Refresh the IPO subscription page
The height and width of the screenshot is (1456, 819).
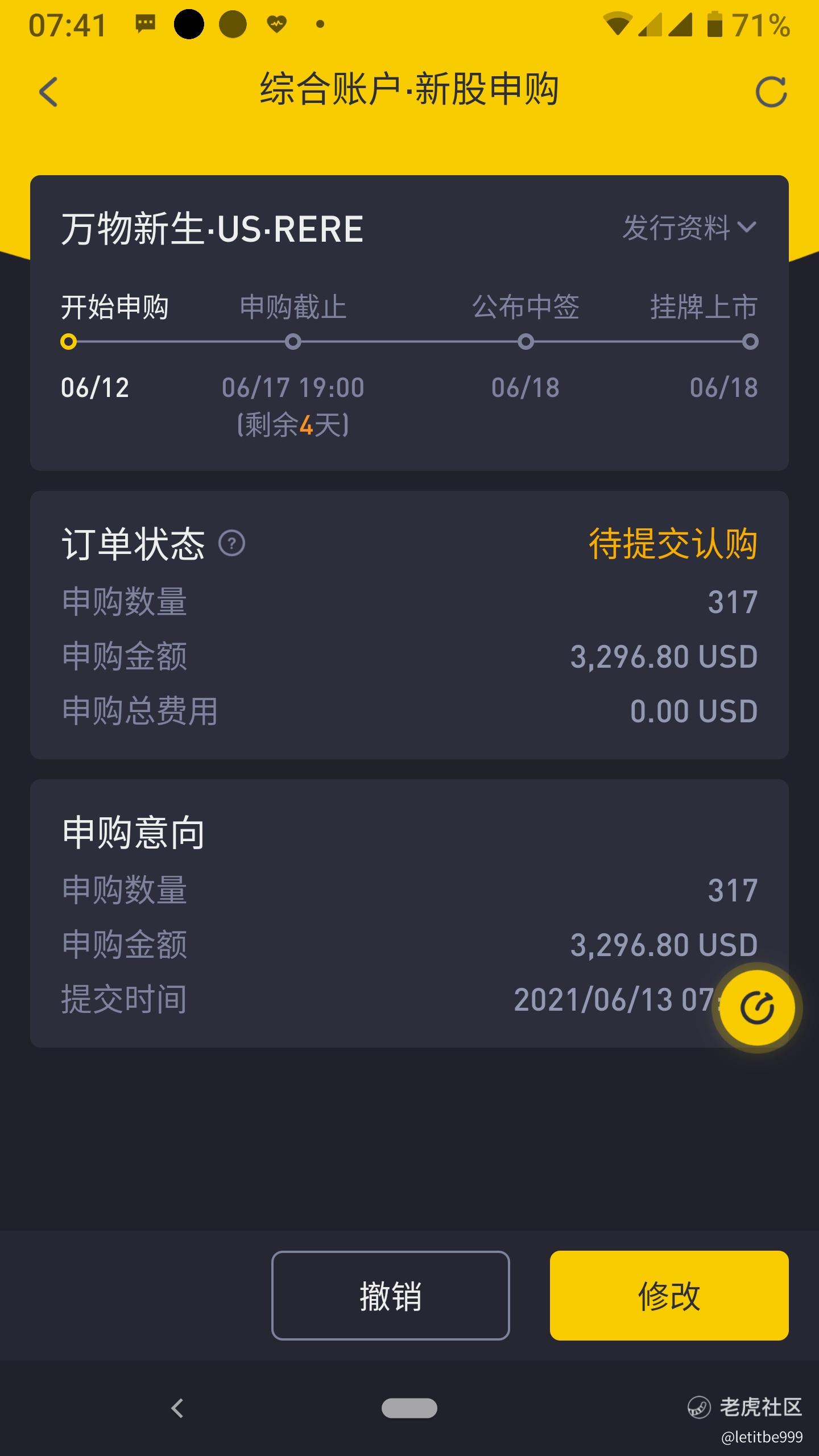[771, 92]
